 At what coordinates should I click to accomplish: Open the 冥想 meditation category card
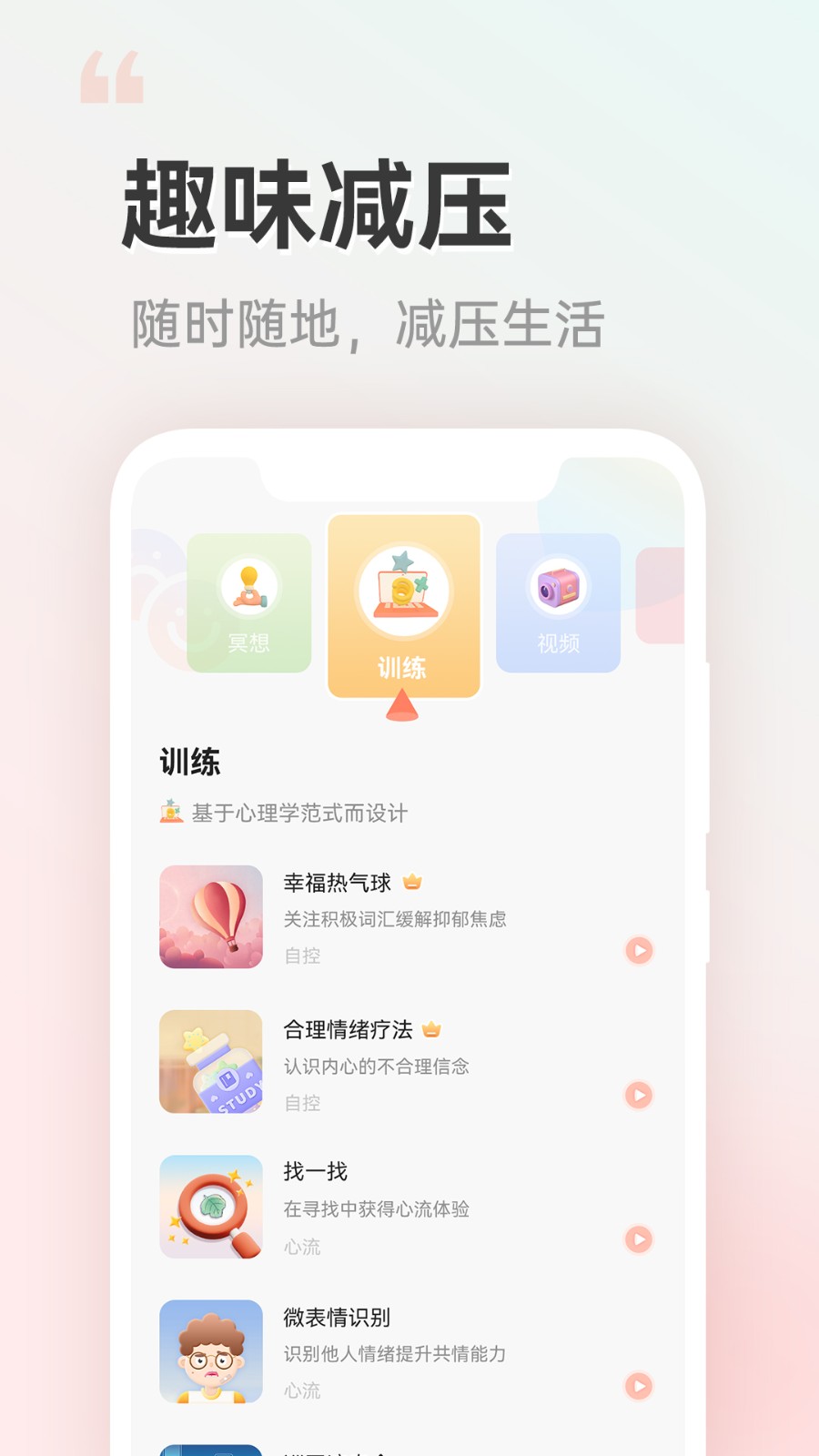tap(250, 602)
